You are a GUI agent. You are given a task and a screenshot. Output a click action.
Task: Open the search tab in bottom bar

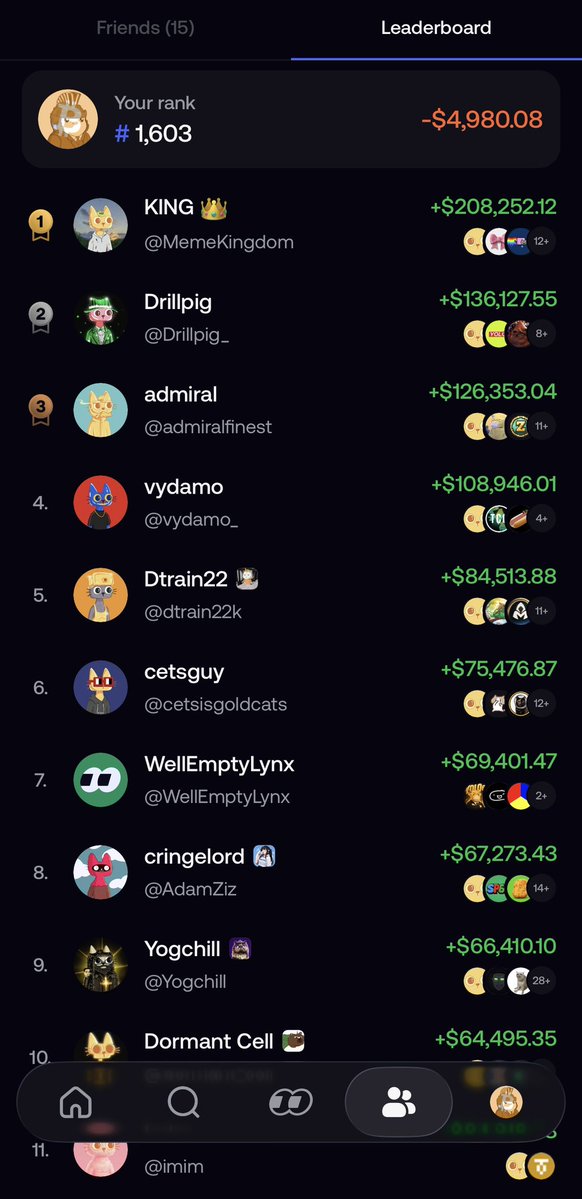coord(184,1103)
